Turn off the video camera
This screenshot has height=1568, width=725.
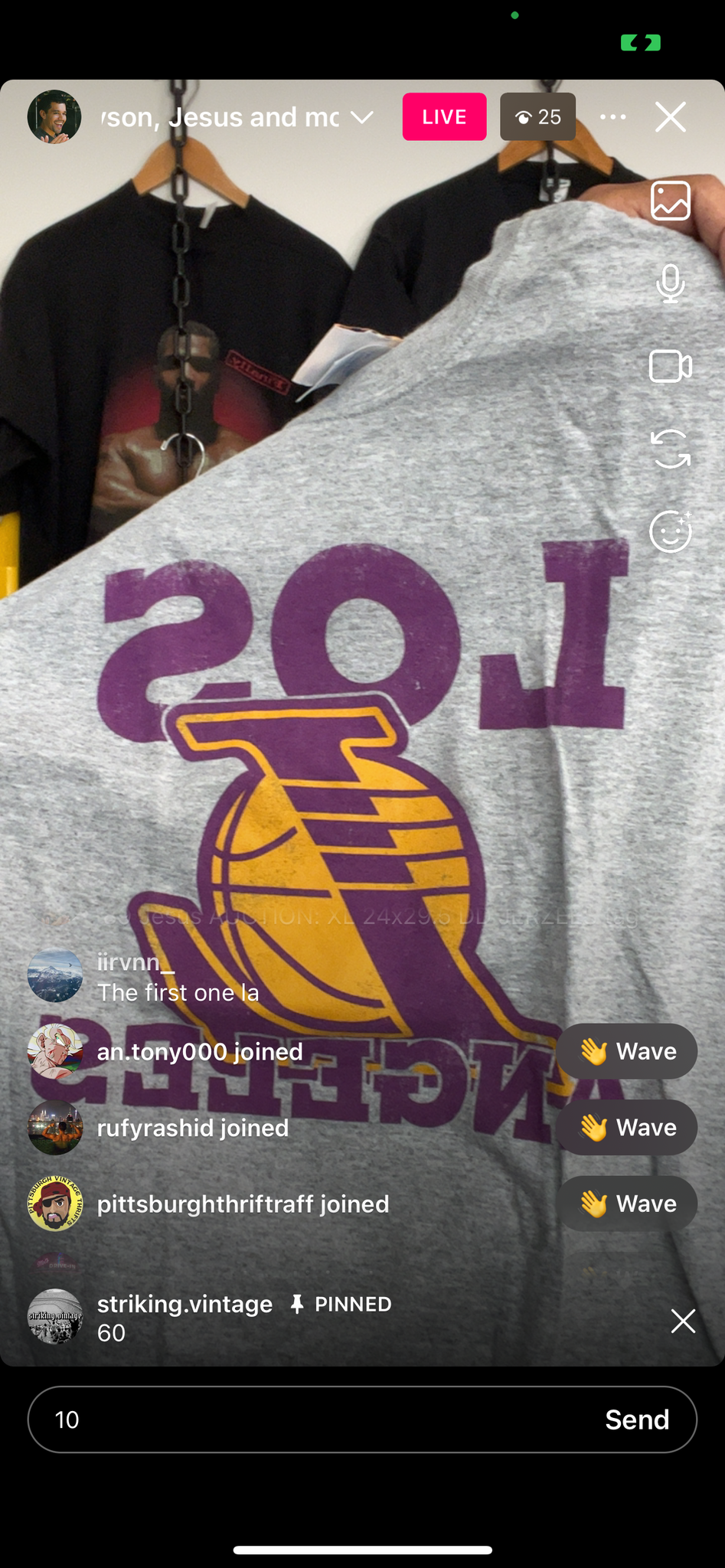pos(671,366)
